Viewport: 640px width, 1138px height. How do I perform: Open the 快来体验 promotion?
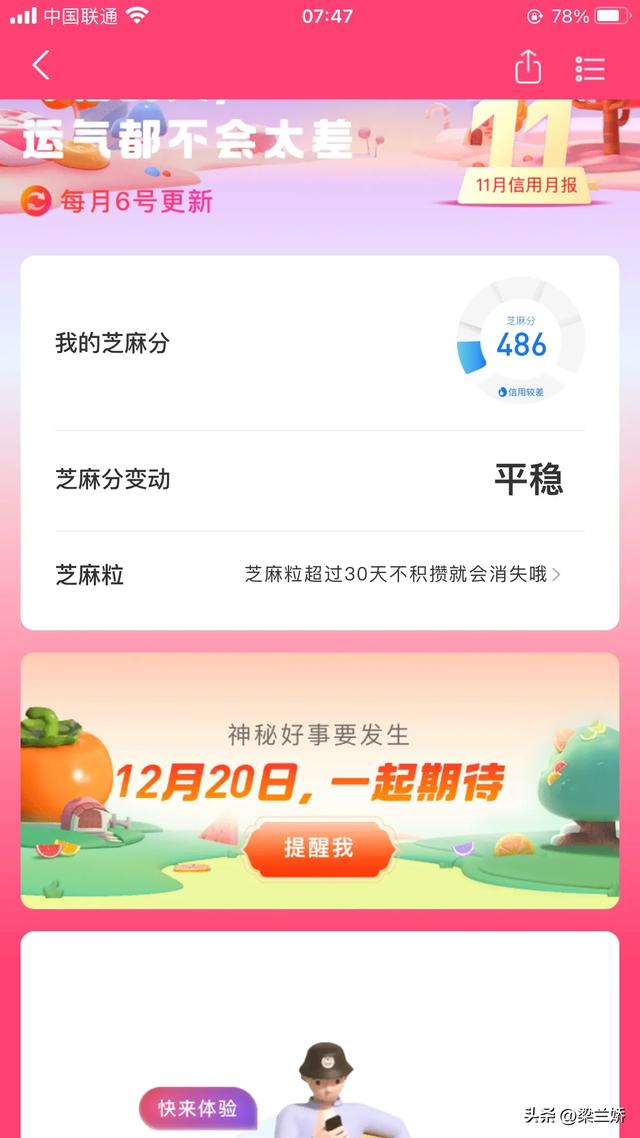(x=196, y=1108)
